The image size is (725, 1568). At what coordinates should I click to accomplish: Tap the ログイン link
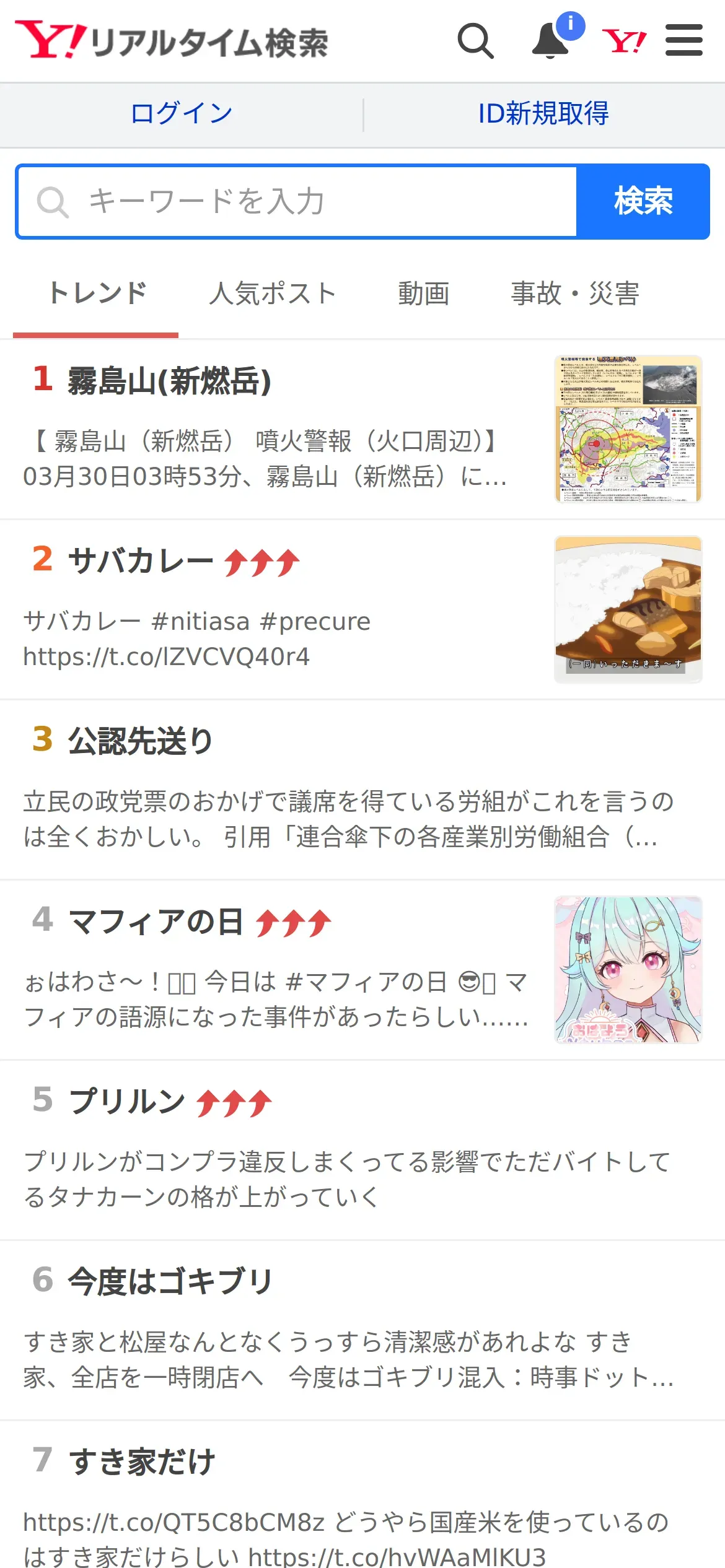(x=182, y=114)
